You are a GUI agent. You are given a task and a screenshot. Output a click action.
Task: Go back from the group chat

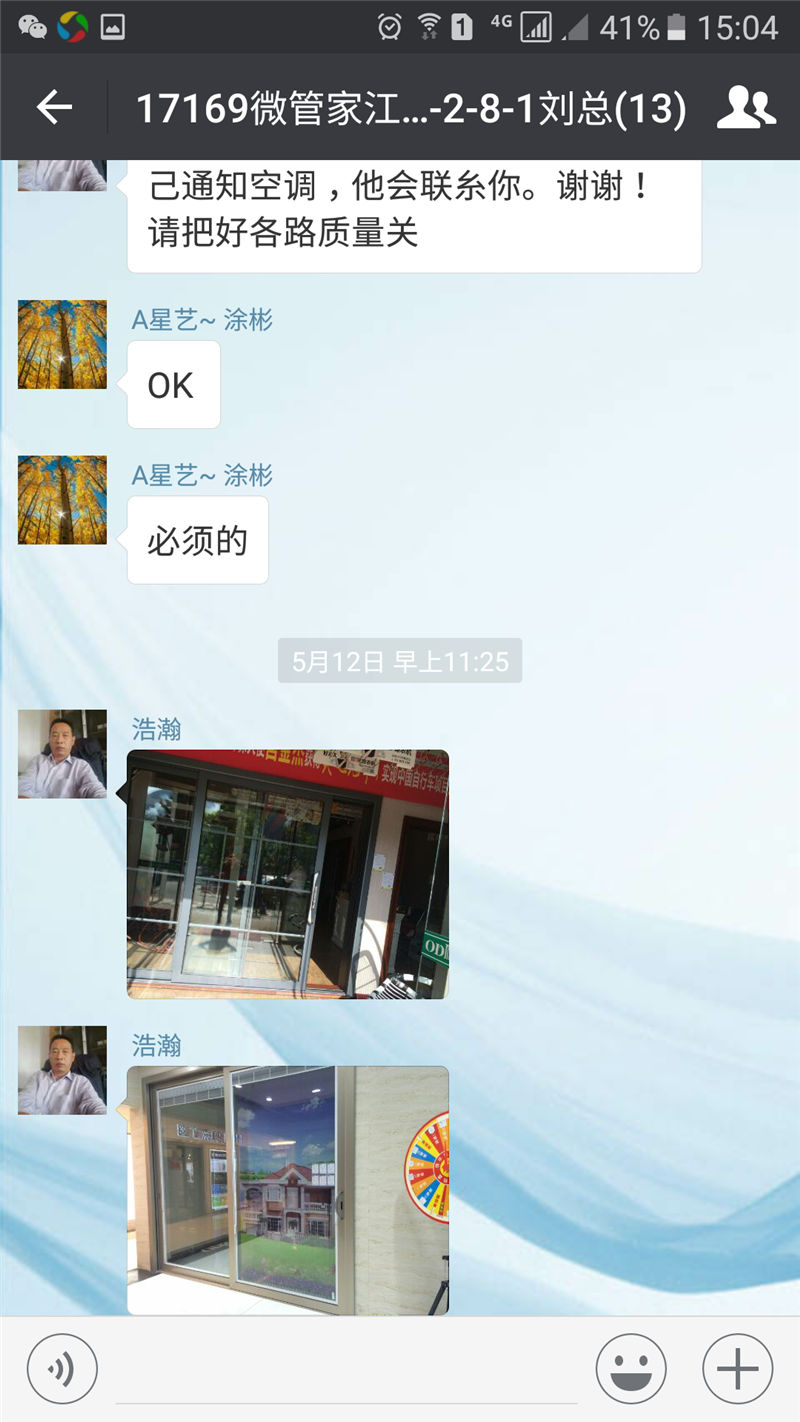(x=54, y=108)
